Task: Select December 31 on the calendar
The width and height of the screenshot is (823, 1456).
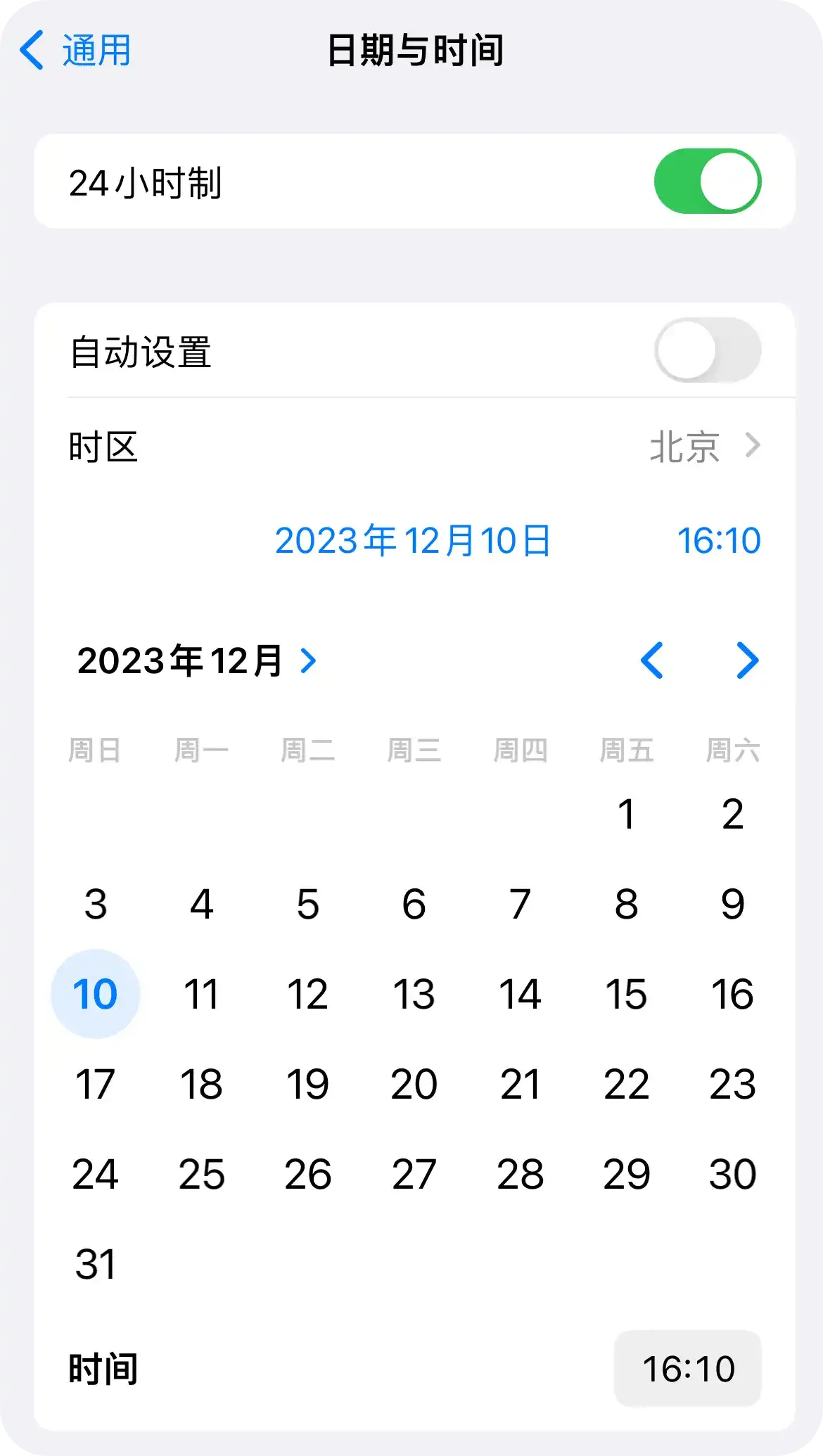Action: pyautogui.click(x=96, y=1263)
